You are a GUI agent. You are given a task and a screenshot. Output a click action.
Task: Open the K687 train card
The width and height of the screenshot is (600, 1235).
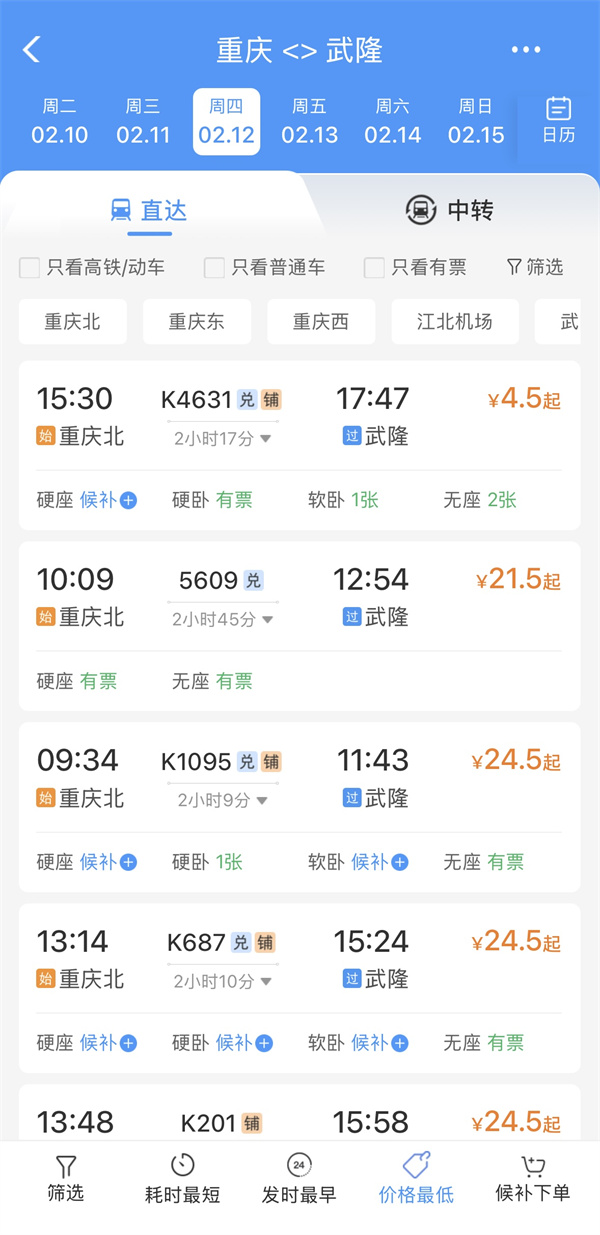click(299, 962)
